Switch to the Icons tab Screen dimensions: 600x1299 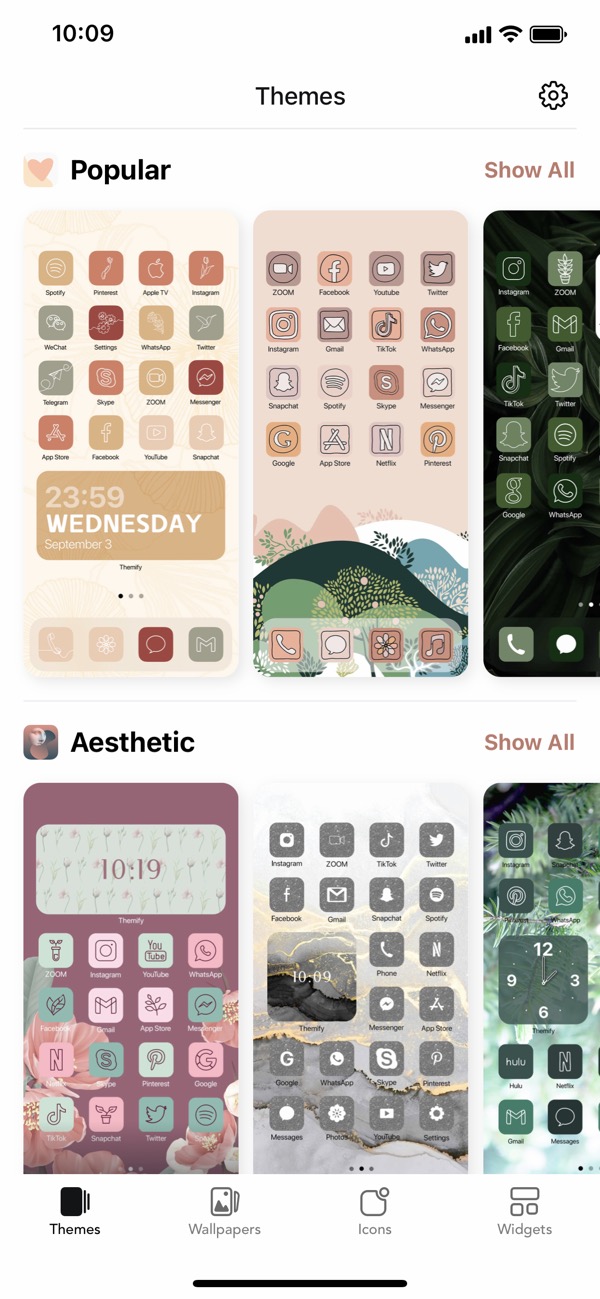[x=375, y=1212]
